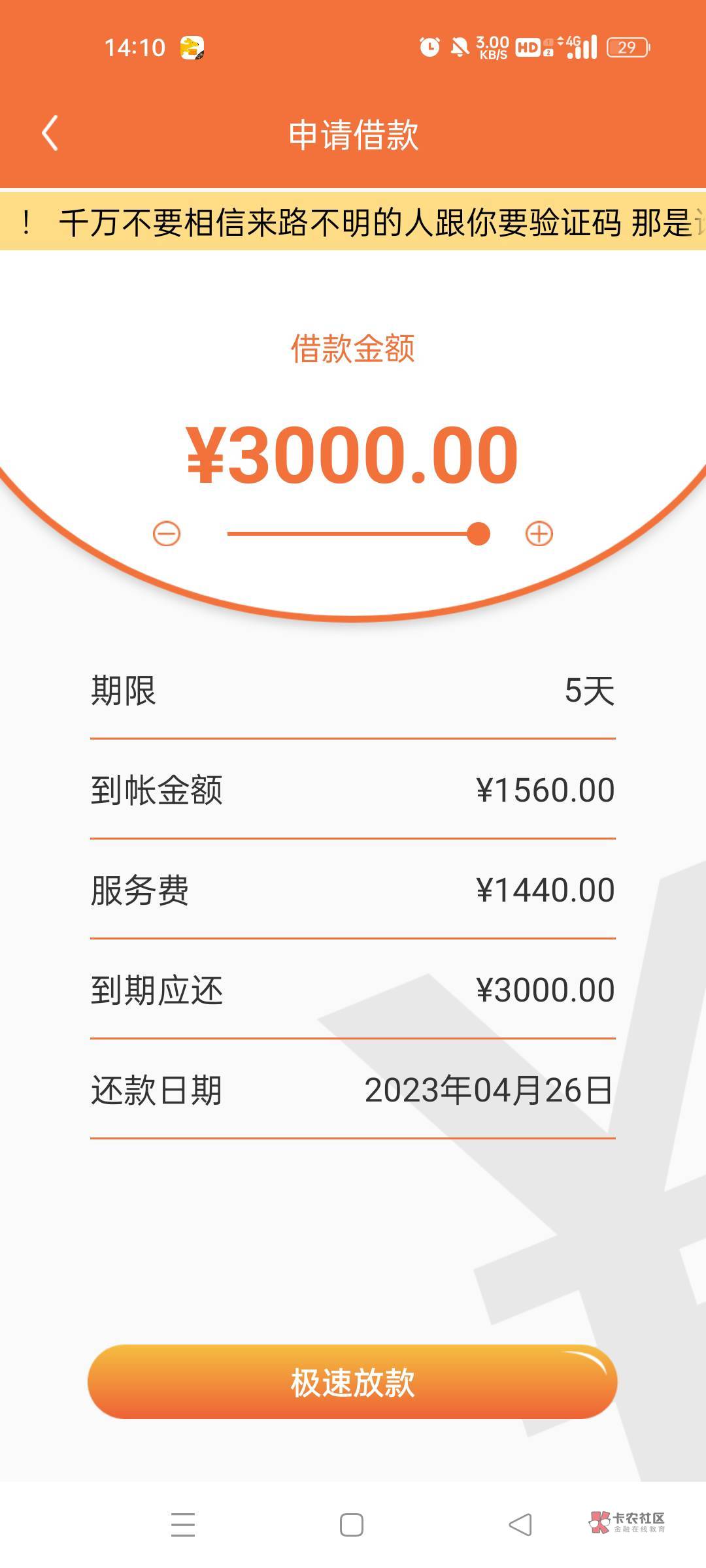
Task: Tap the system home button
Action: click(x=352, y=1524)
